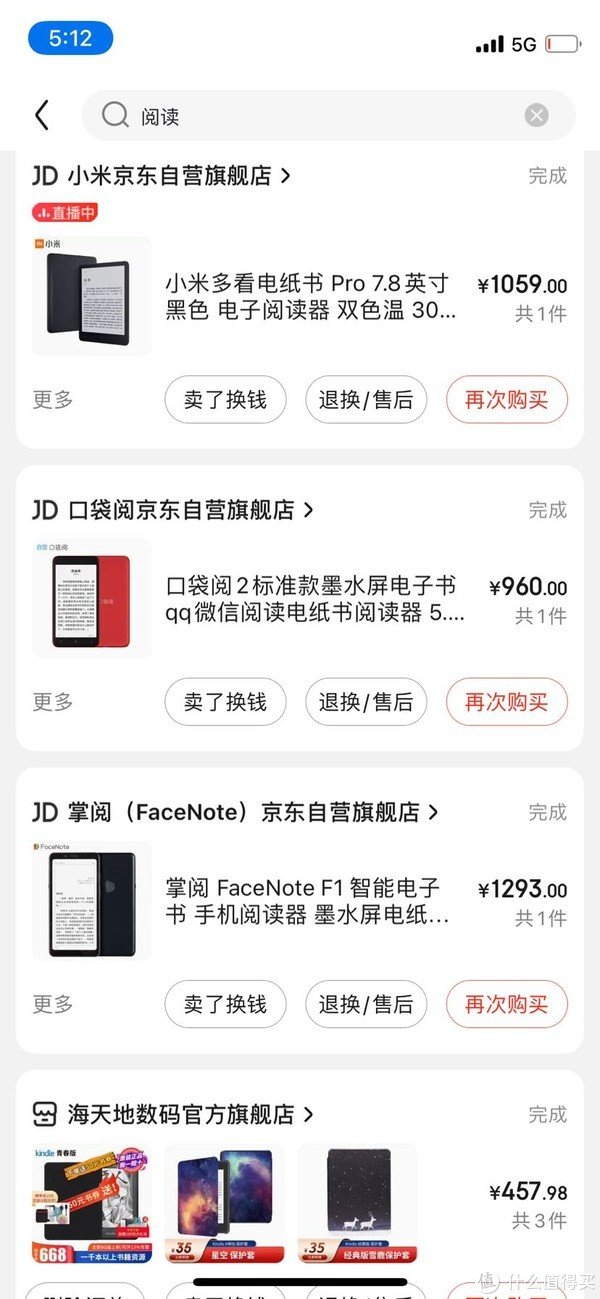This screenshot has height=1299, width=600.
Task: Buy the 口袋阅2 again with 再次购买
Action: coord(507,702)
